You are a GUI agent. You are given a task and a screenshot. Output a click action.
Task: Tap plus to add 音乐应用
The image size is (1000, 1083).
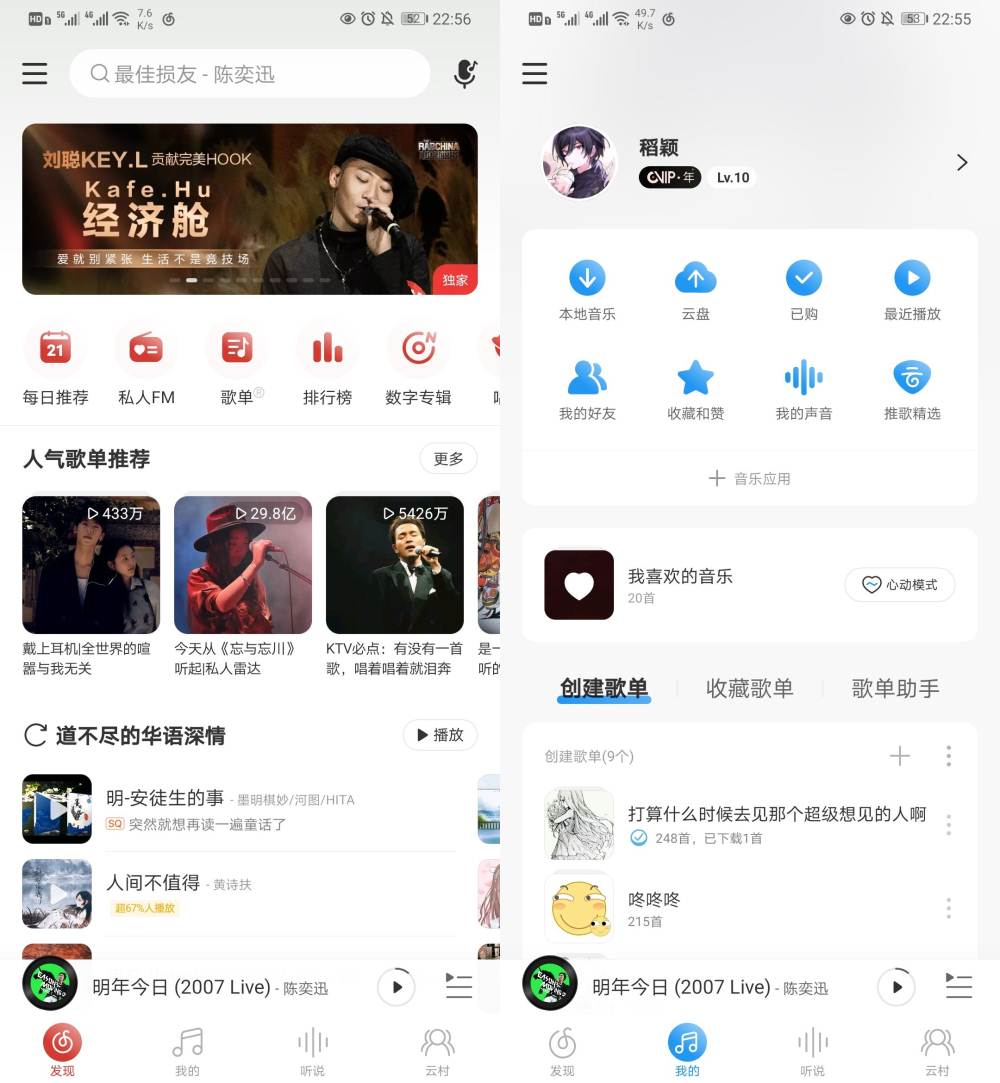point(750,478)
